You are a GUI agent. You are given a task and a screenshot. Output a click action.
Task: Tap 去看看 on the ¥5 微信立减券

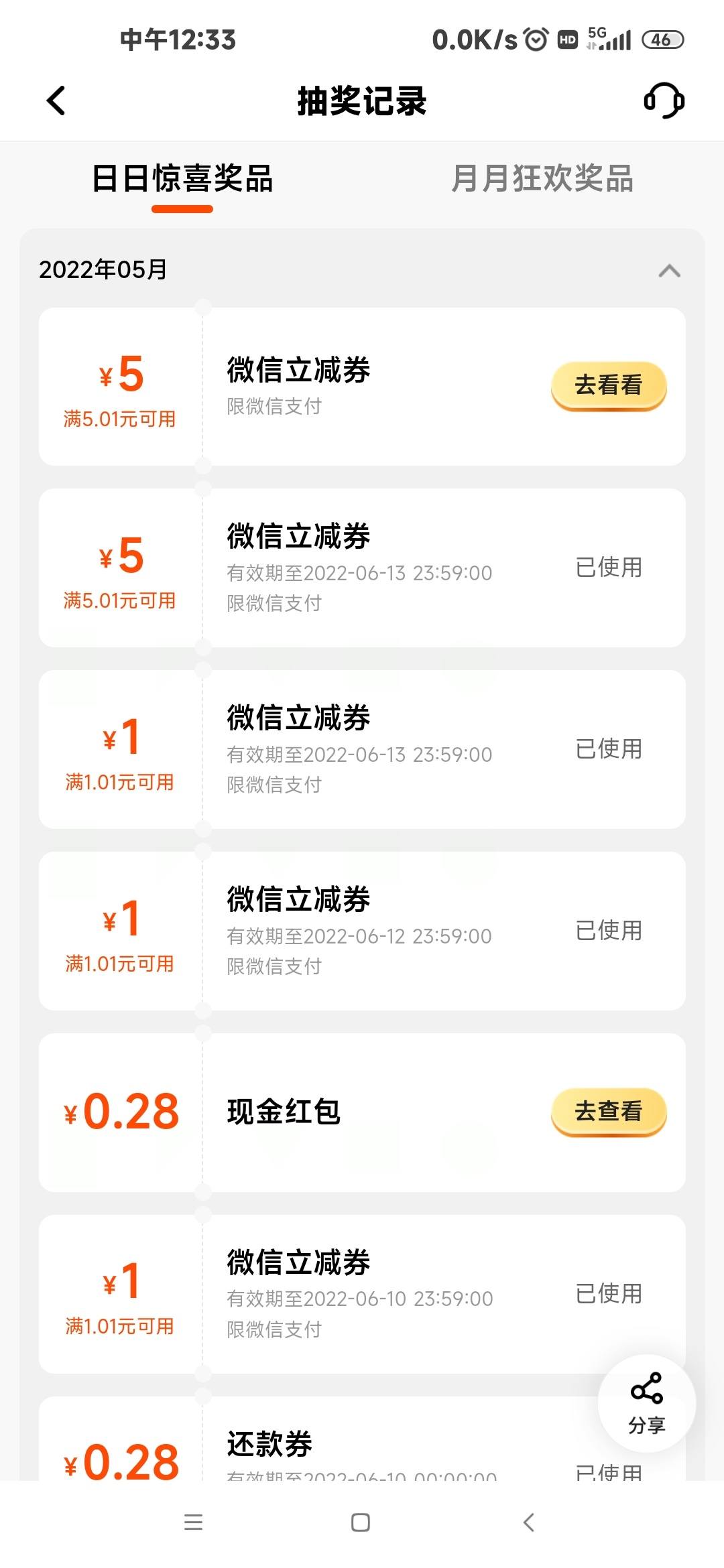609,386
